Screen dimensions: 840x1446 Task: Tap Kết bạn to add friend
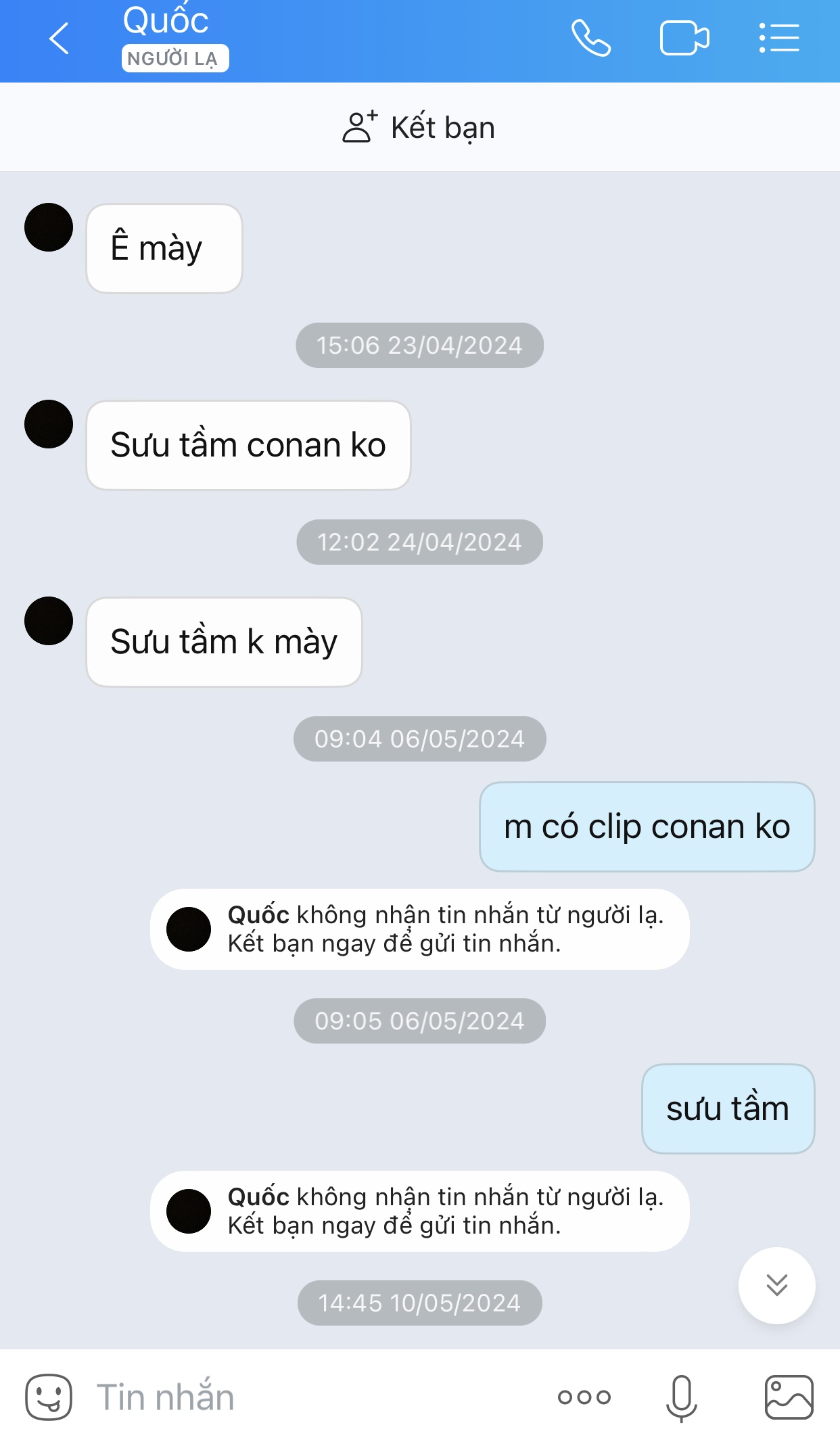tap(419, 128)
